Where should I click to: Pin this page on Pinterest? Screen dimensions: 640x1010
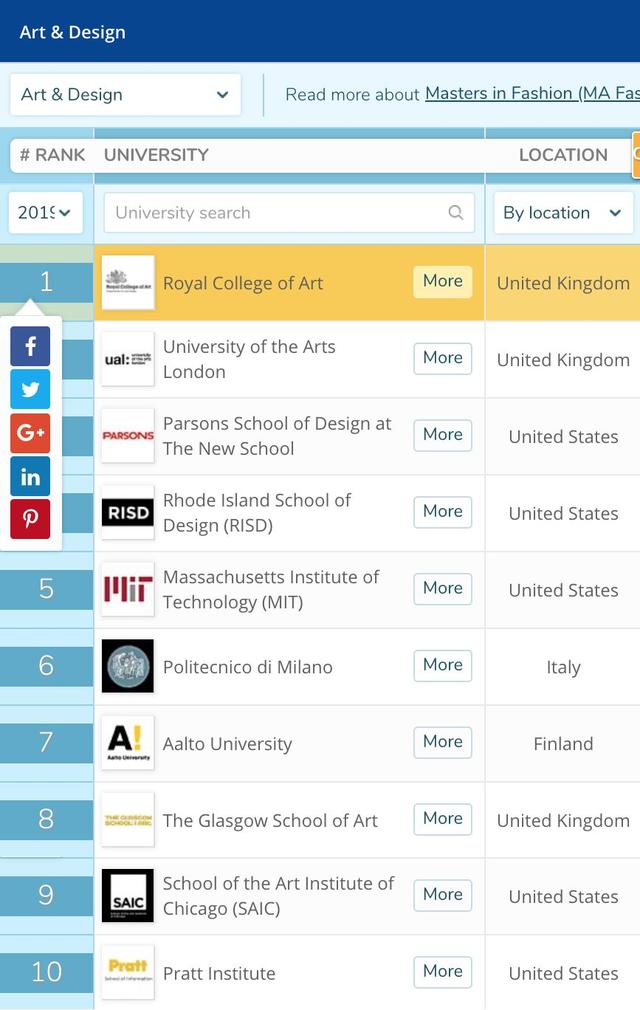[x=30, y=519]
